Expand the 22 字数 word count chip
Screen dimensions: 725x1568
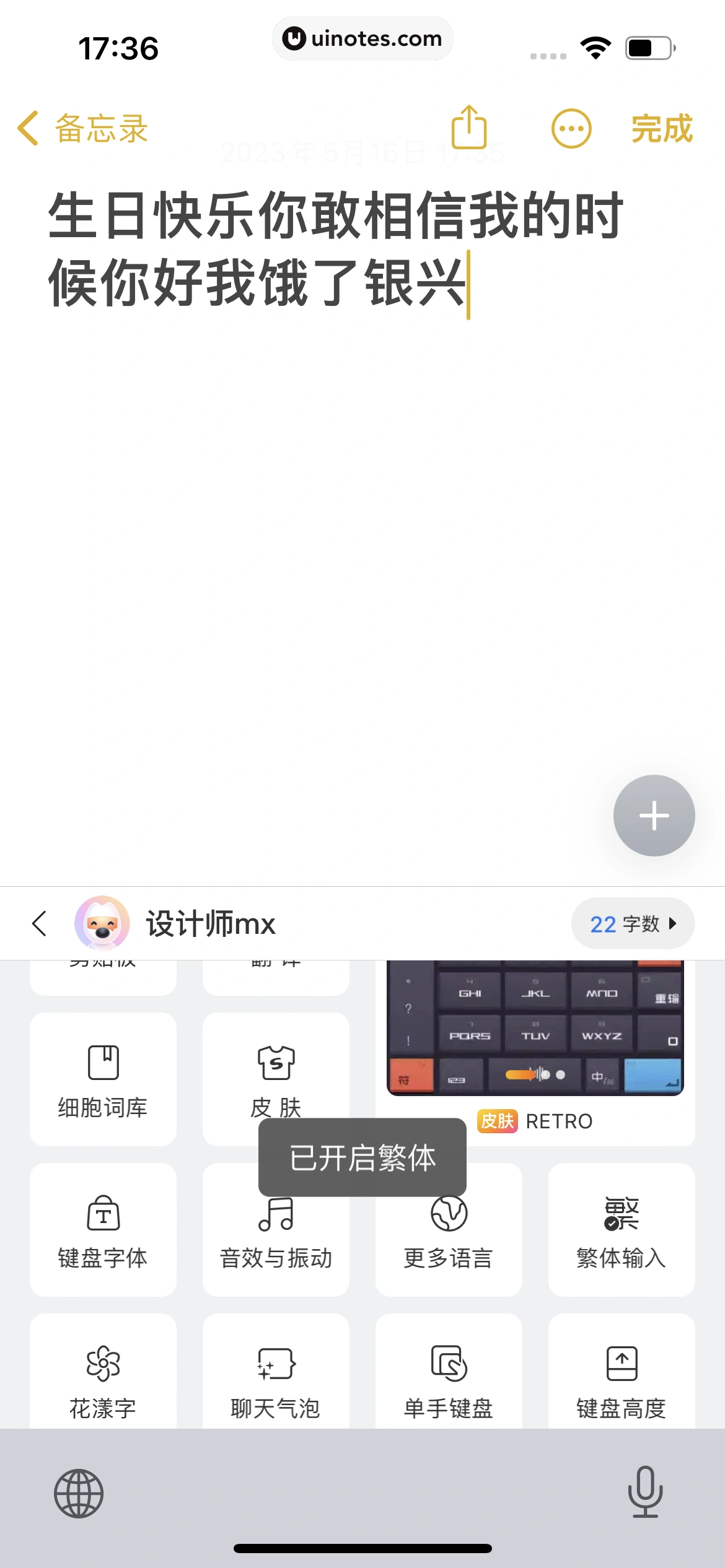click(x=632, y=923)
